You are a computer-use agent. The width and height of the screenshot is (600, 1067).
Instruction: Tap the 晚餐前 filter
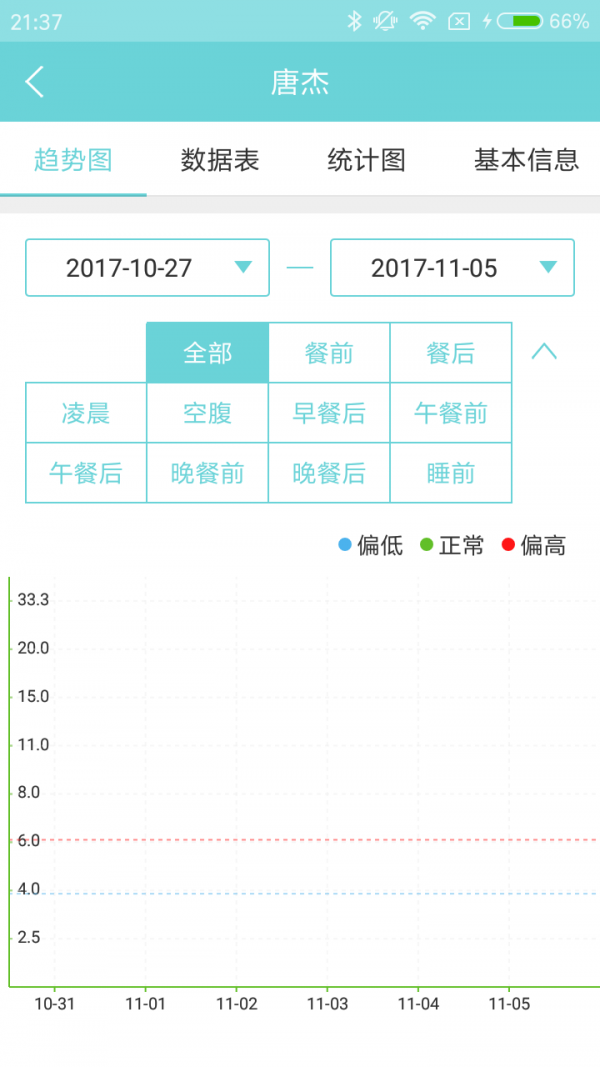(207, 473)
